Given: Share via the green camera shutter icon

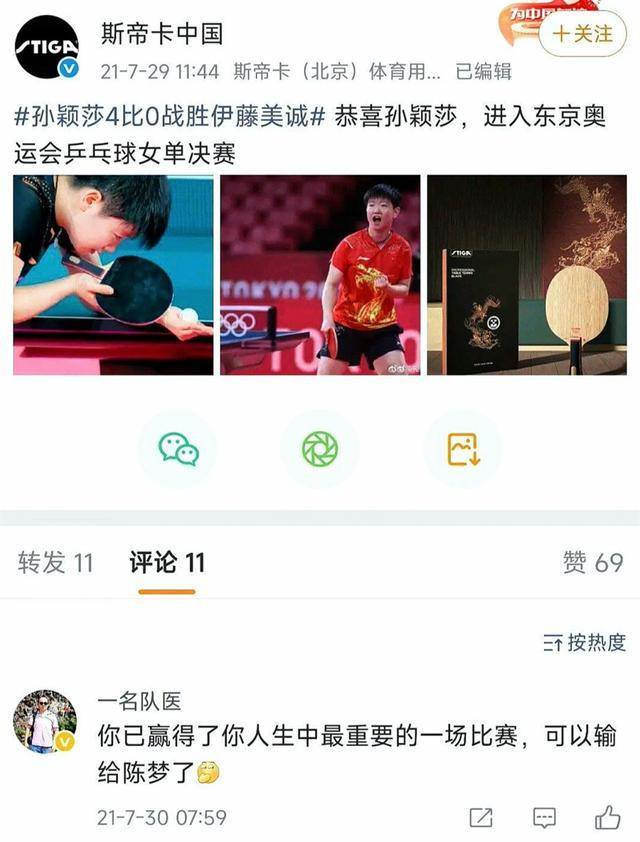Looking at the screenshot, I should [x=319, y=449].
